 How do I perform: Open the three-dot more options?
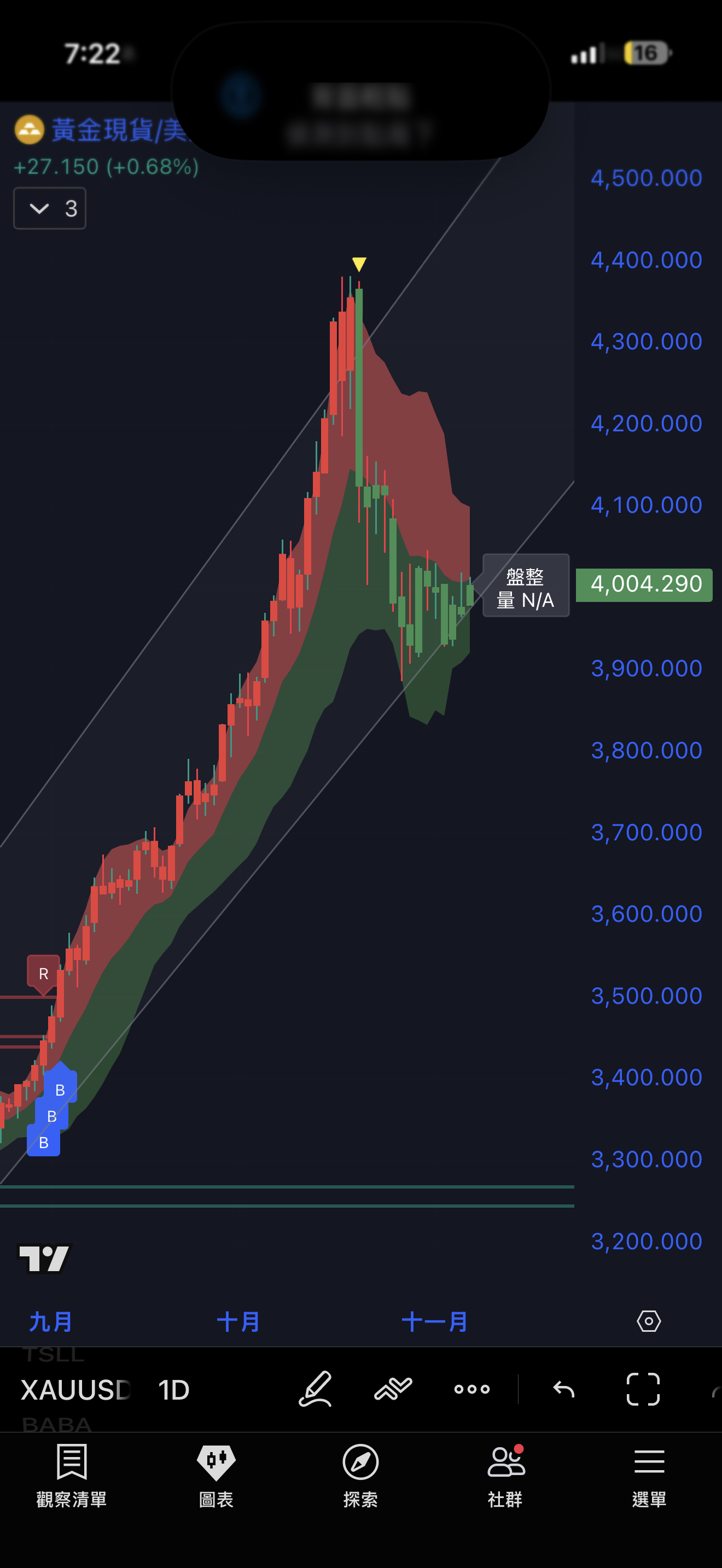tap(472, 1389)
